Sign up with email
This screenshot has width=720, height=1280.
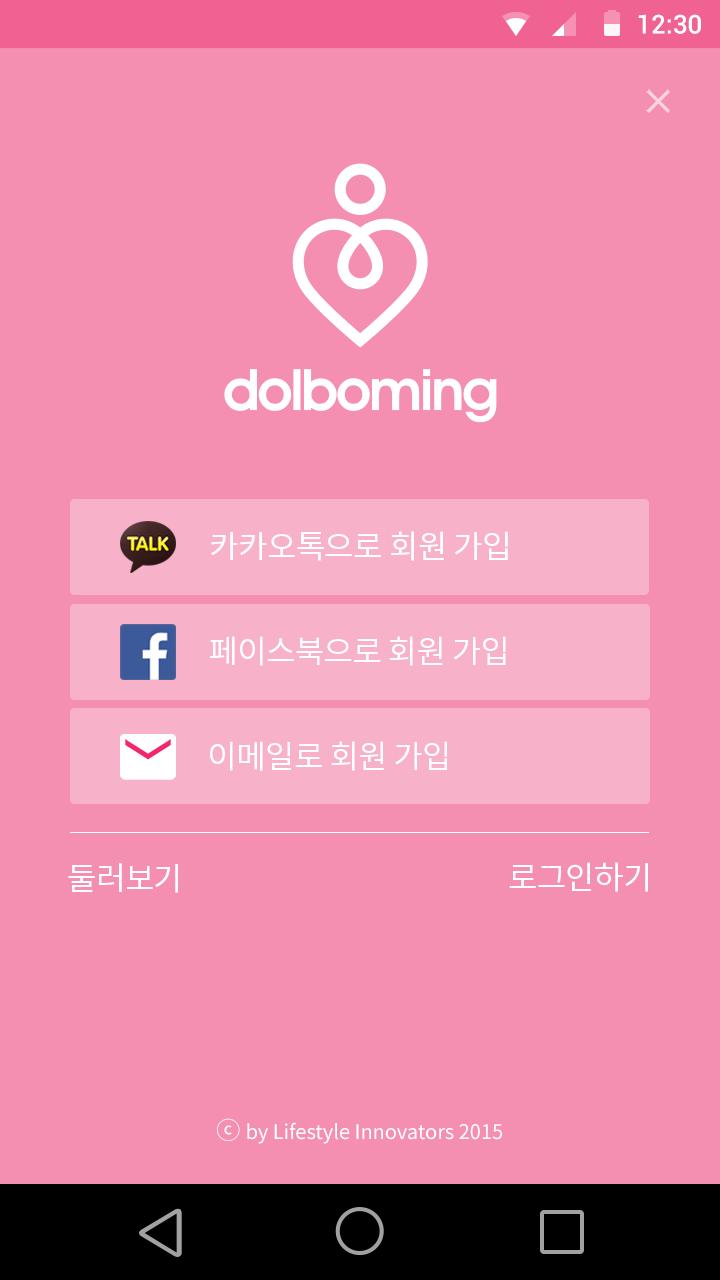[x=359, y=756]
